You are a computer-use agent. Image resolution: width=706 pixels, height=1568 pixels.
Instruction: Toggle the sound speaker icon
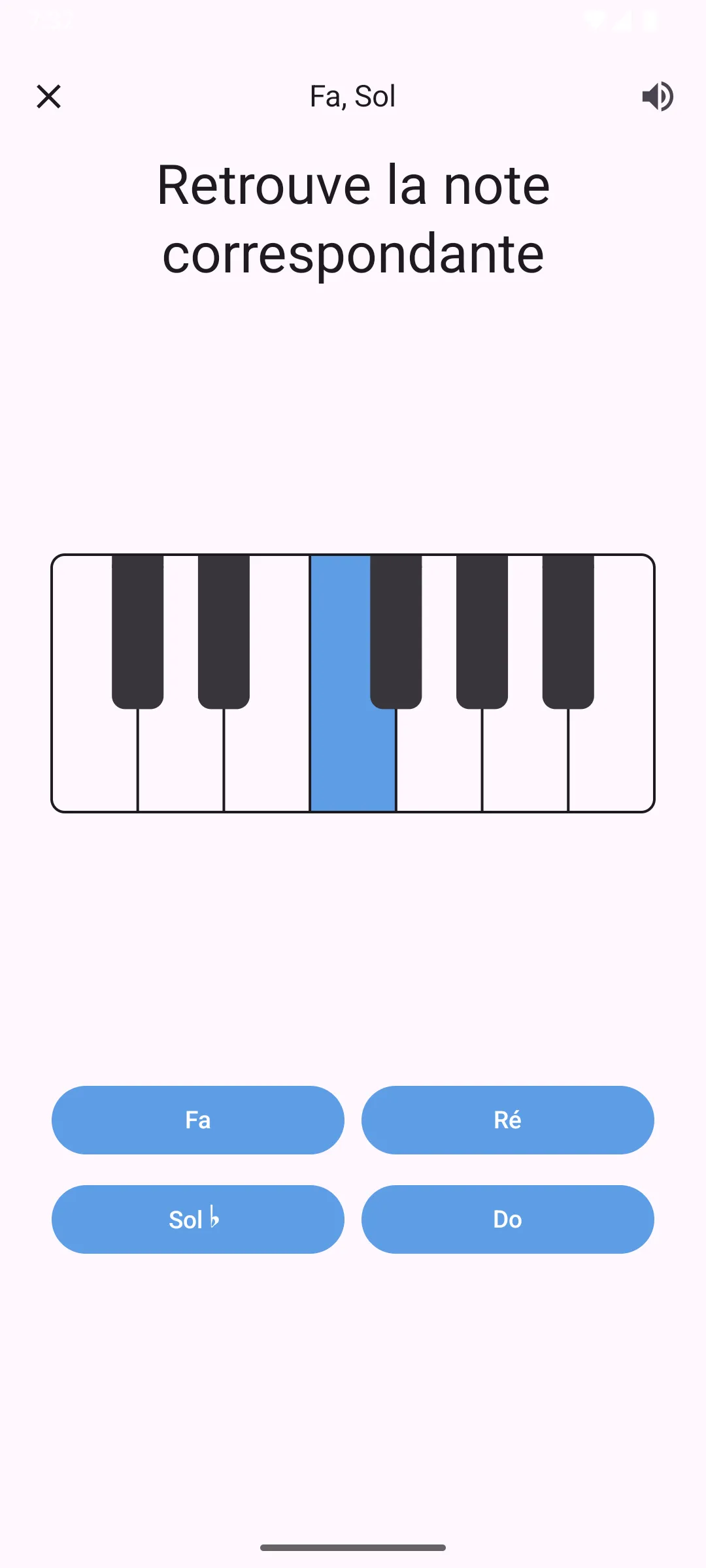(657, 97)
